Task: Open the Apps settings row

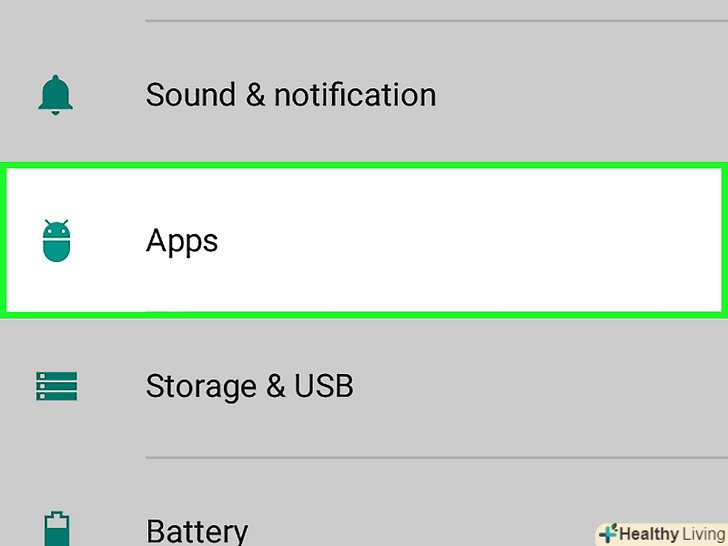Action: (x=182, y=241)
